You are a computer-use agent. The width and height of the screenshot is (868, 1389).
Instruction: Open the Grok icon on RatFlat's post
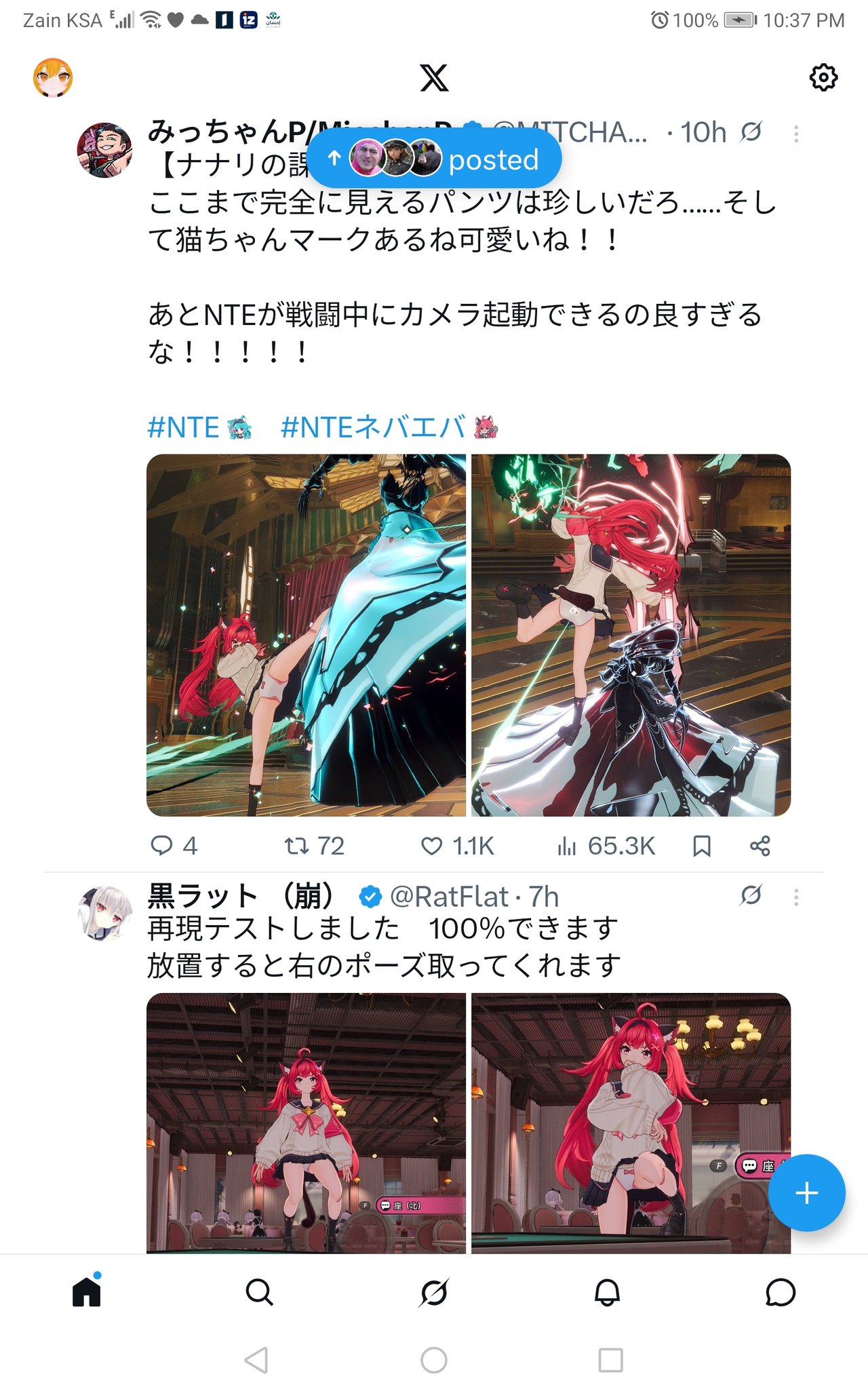(751, 896)
